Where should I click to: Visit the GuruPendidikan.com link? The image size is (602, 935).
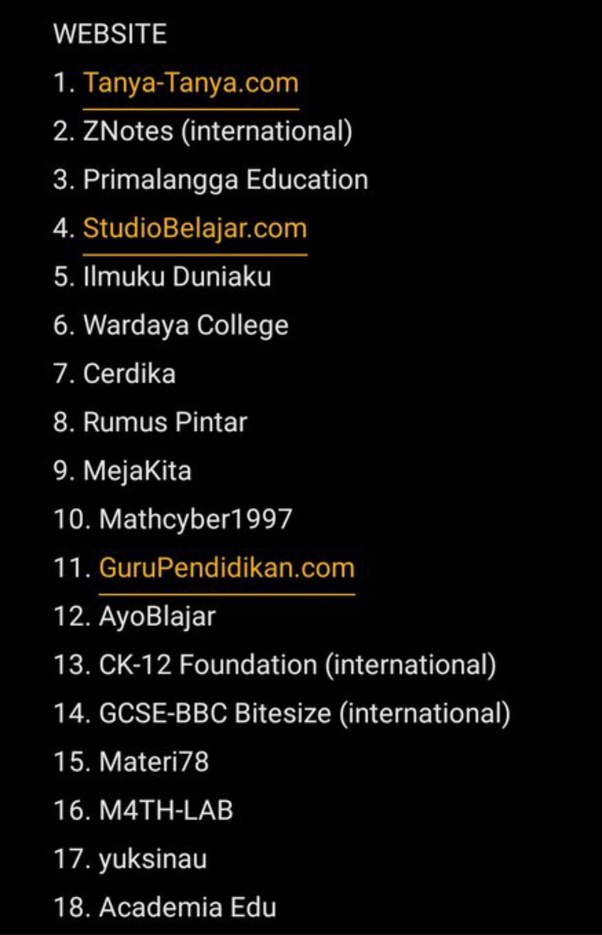tap(226, 568)
